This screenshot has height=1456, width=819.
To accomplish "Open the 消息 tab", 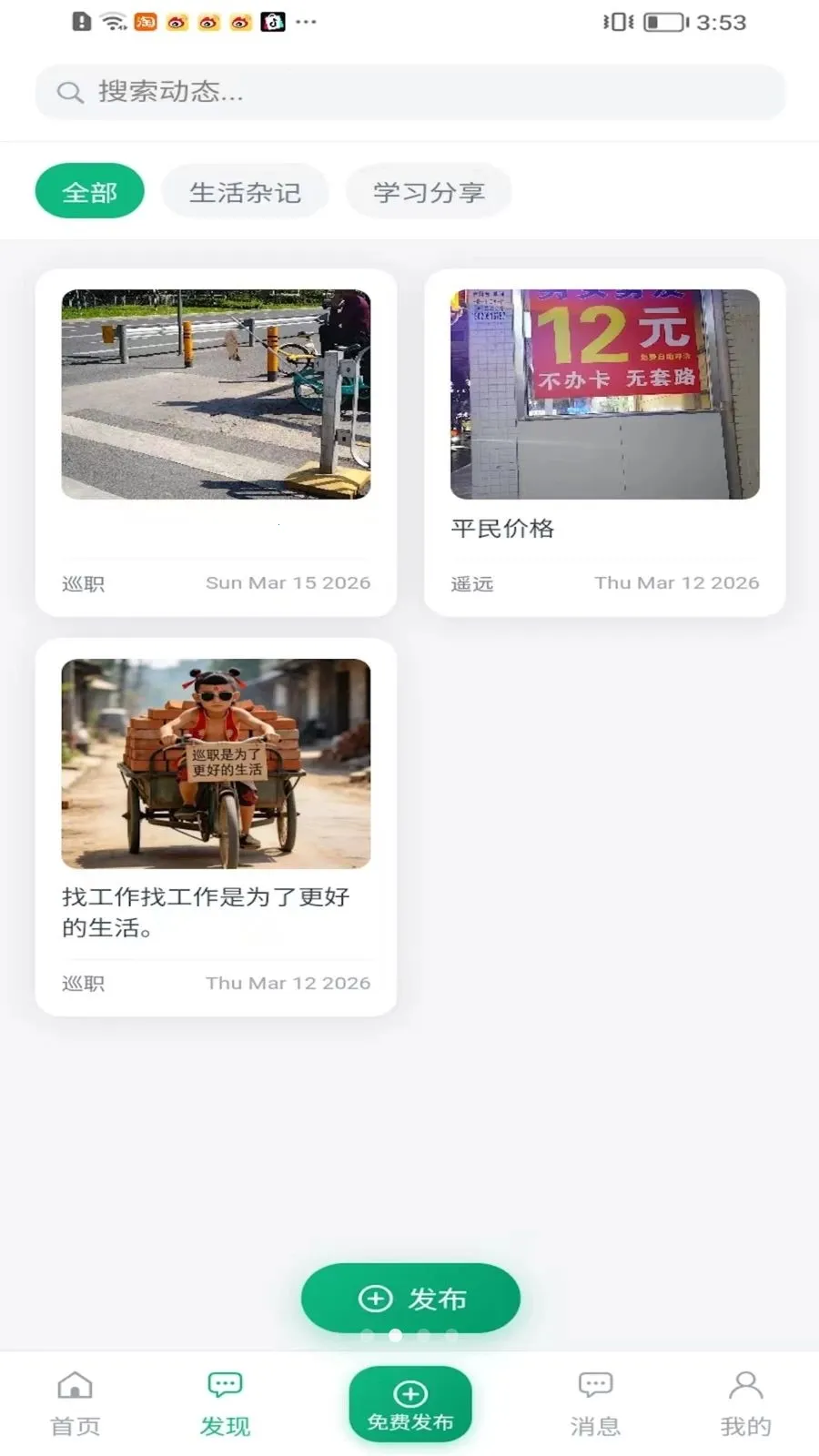I will 595,1403.
